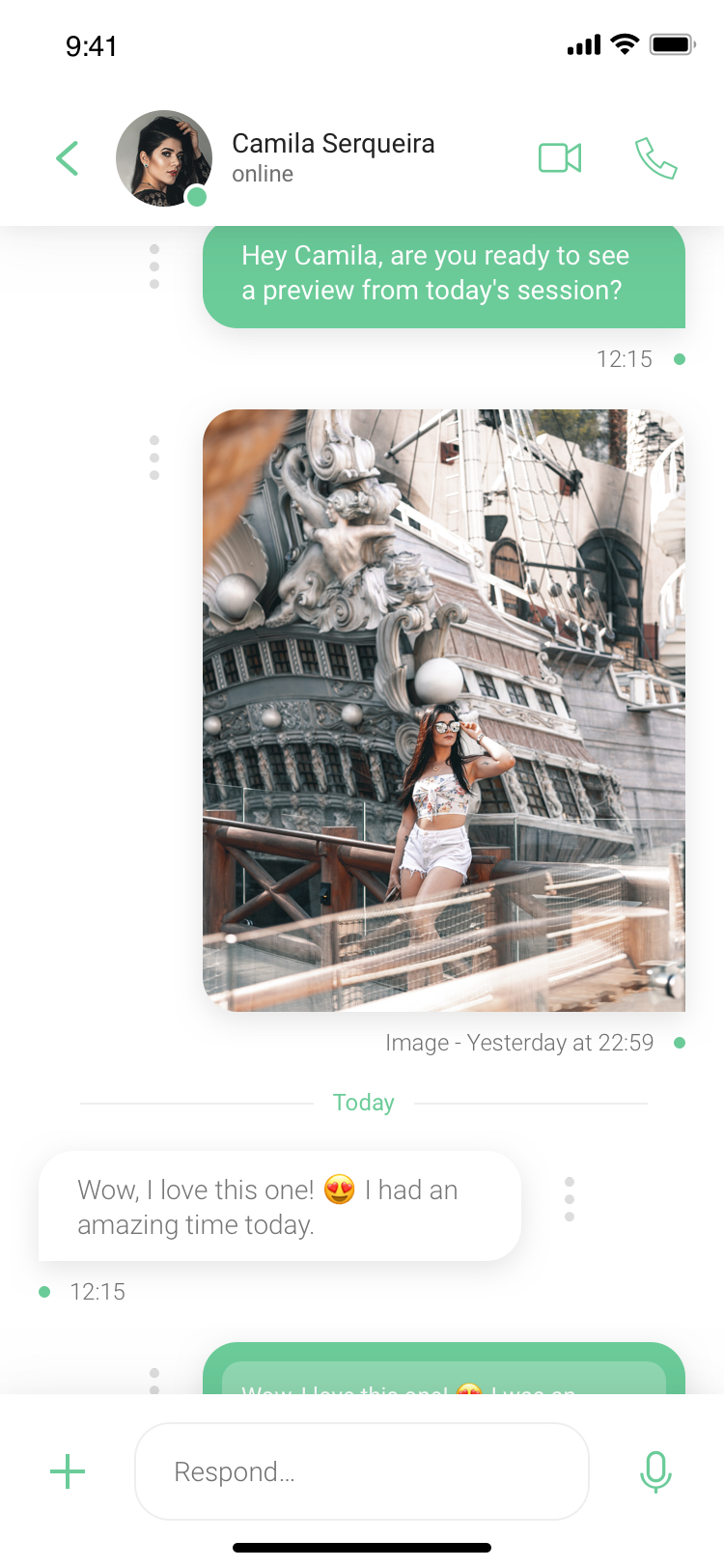
Task: Open options for 'Wow, I love this one!' message
Action: pos(570,1199)
